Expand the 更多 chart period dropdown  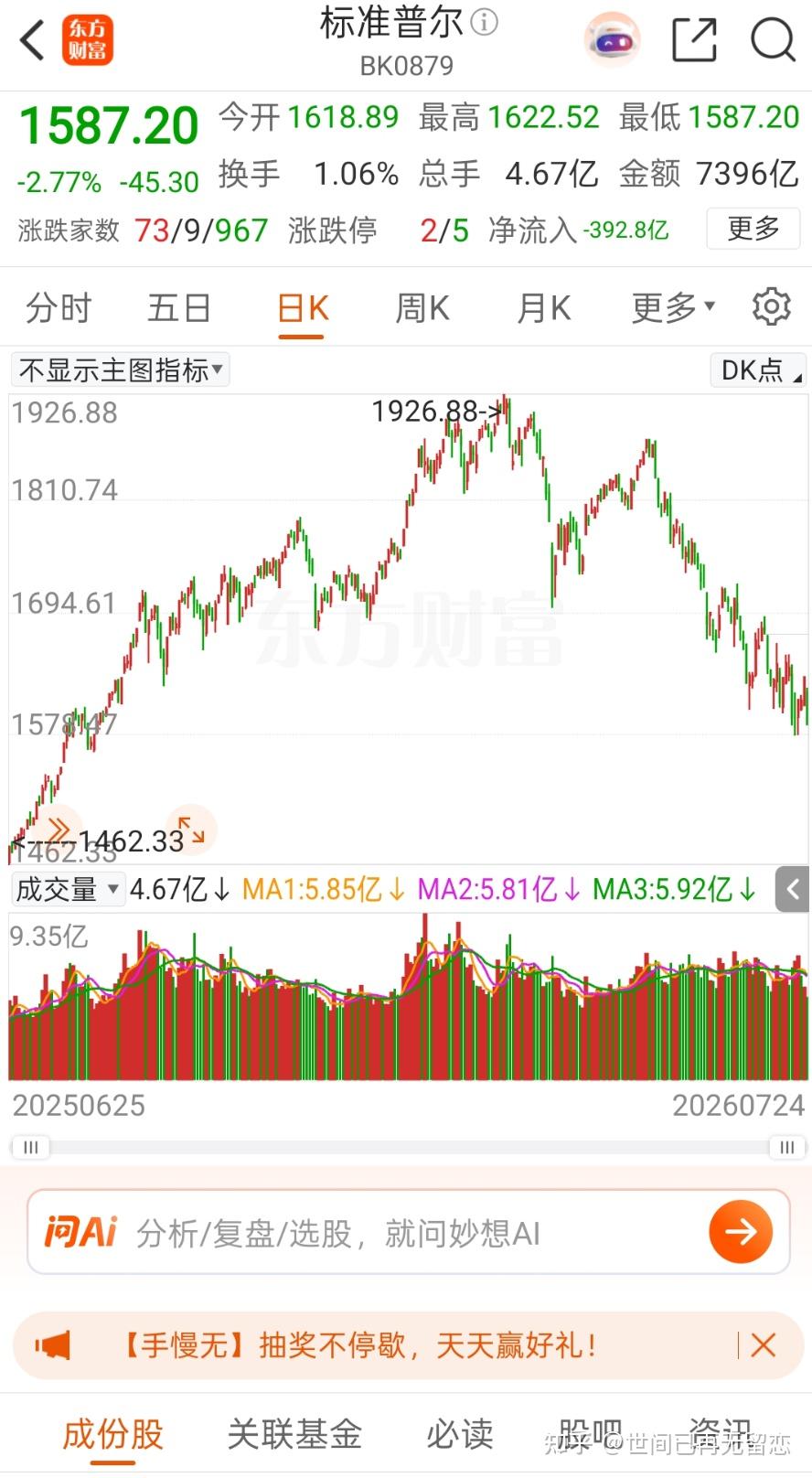click(x=673, y=308)
